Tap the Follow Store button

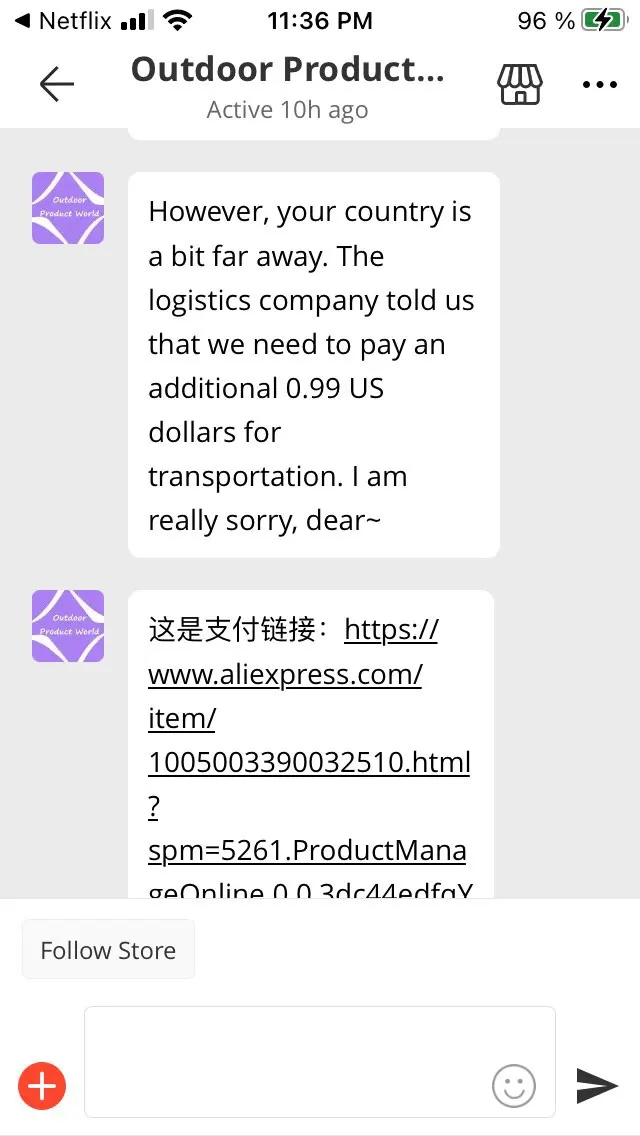[x=108, y=950]
